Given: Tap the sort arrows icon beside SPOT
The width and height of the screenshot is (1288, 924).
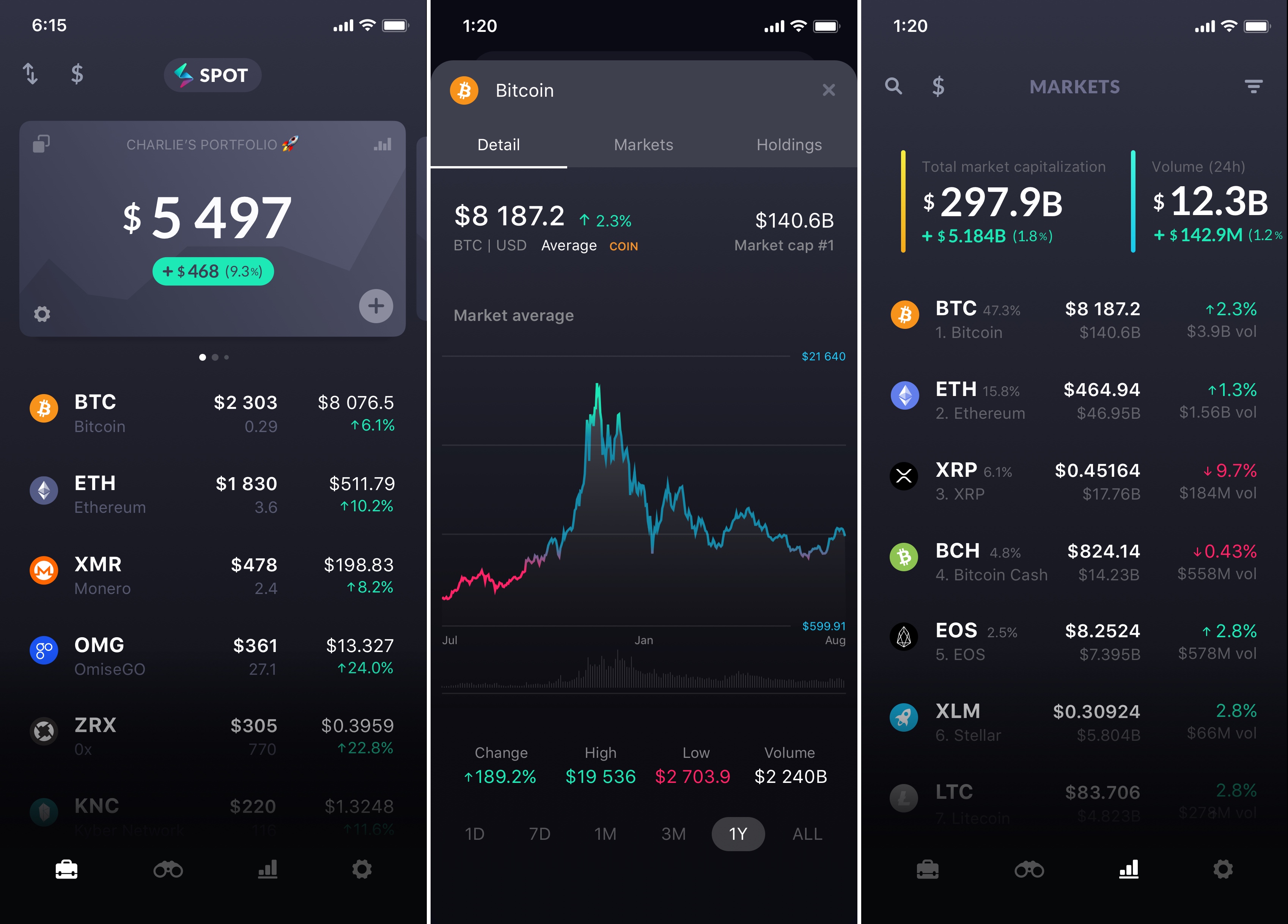Looking at the screenshot, I should tap(30, 74).
